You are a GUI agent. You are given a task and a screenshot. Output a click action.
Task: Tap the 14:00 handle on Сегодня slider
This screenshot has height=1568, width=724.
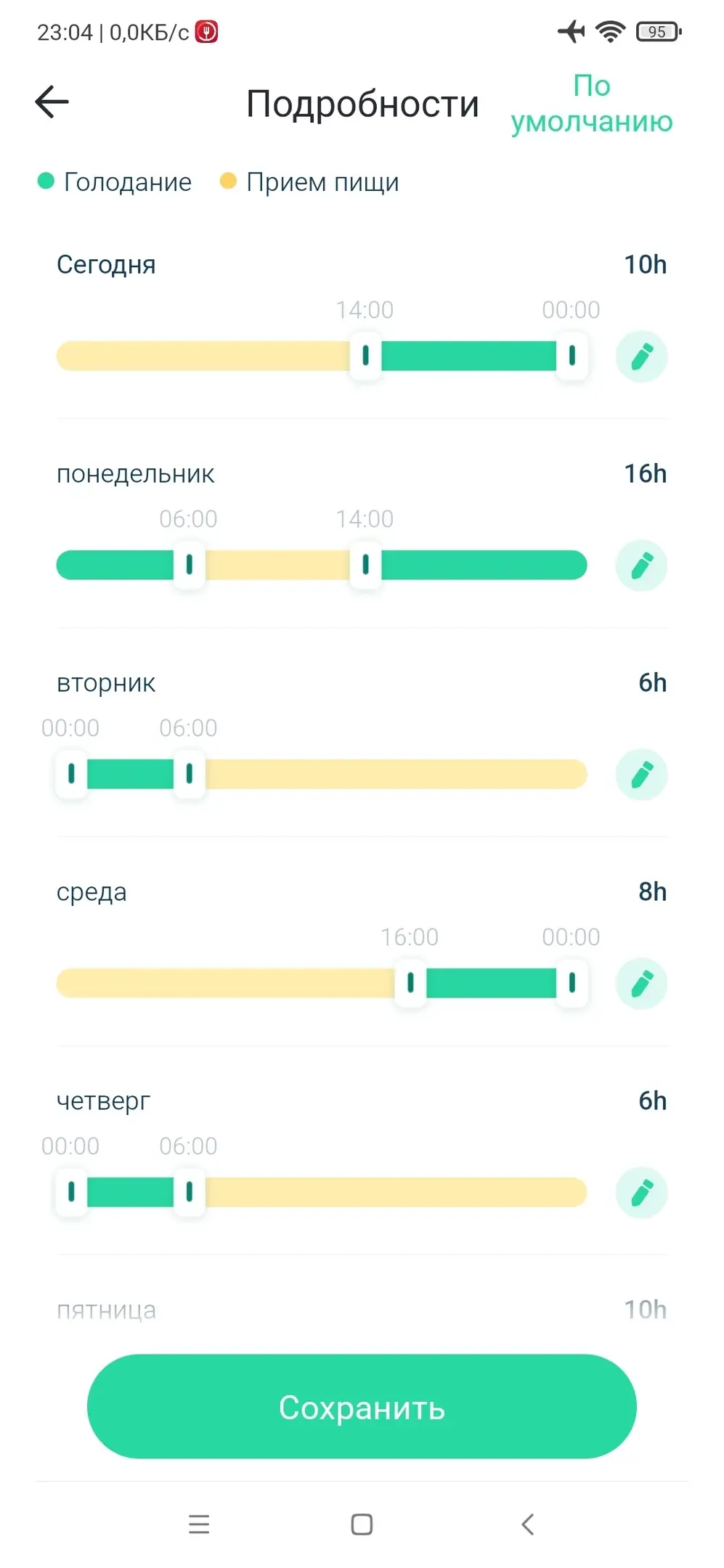(365, 356)
